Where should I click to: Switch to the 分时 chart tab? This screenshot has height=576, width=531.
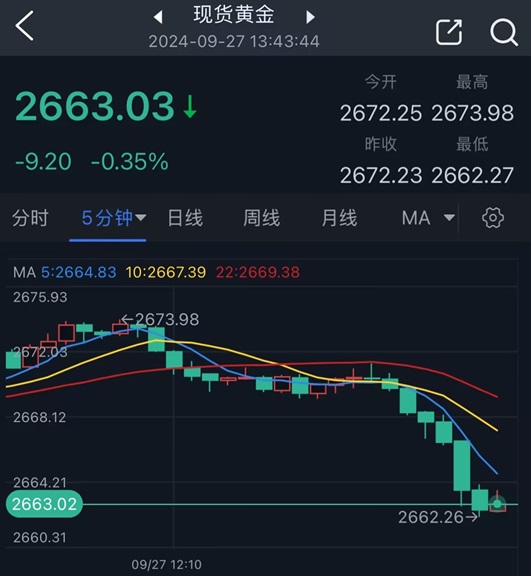pyautogui.click(x=30, y=218)
